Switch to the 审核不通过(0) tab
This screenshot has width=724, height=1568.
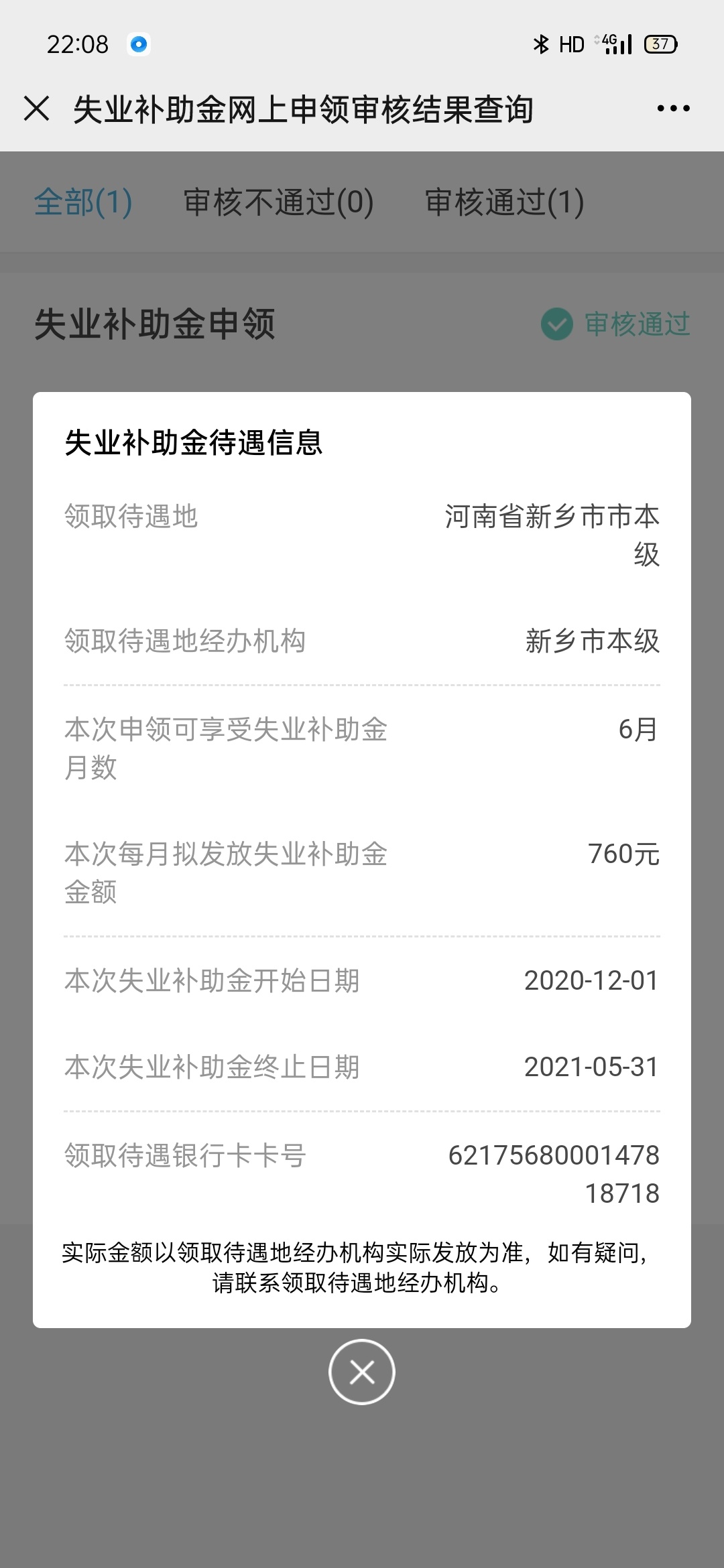pos(278,202)
